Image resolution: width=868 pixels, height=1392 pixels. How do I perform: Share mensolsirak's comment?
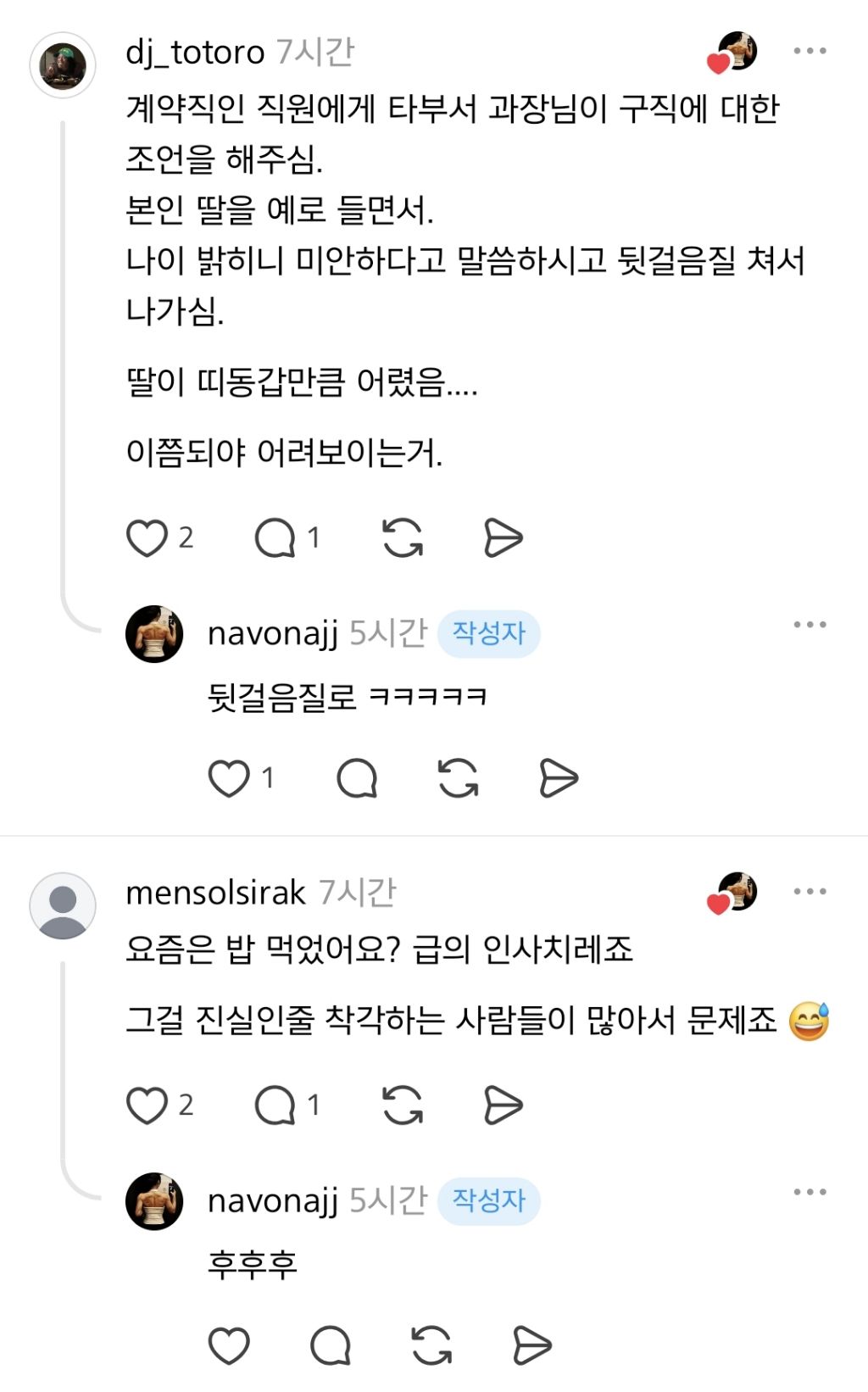point(504,1105)
